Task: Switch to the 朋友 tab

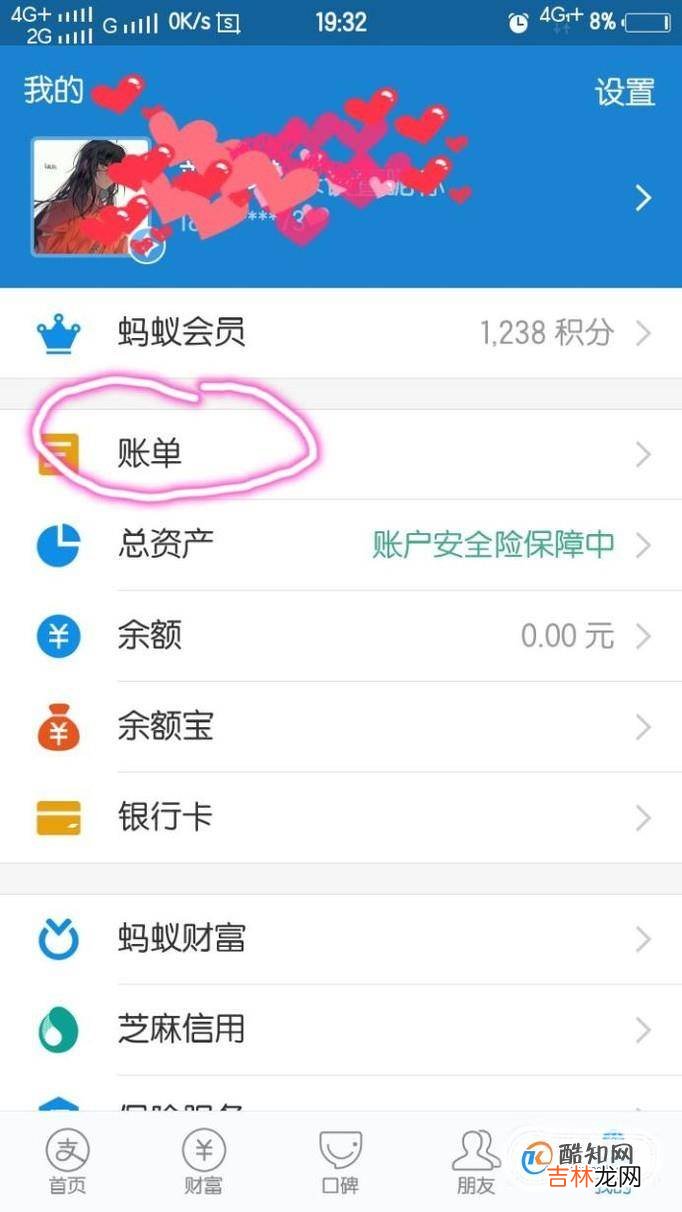Action: pyautogui.click(x=476, y=1162)
